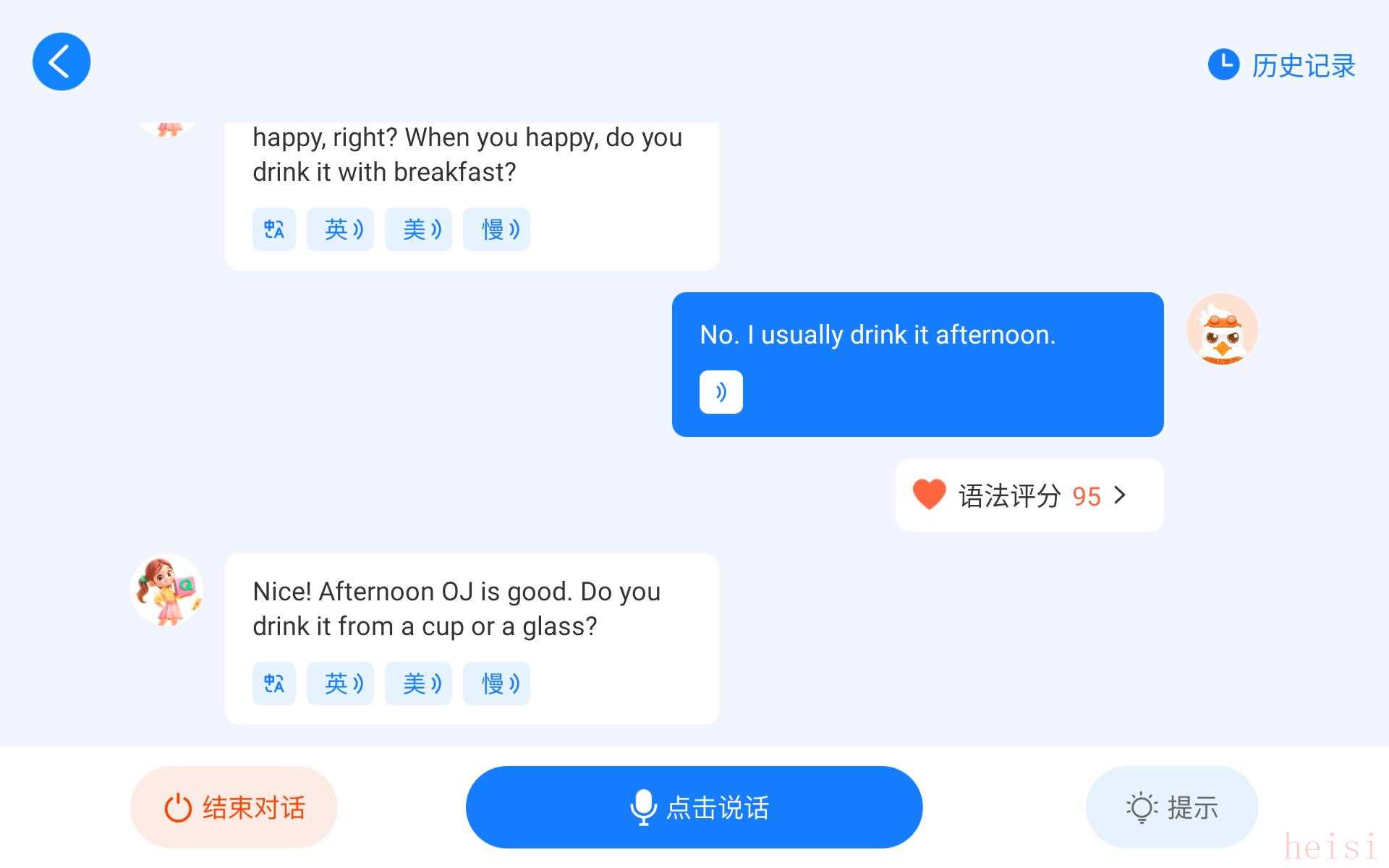Image resolution: width=1389 pixels, height=868 pixels.
Task: Translate the 'Afternoon OJ is good' message
Action: coord(273,684)
